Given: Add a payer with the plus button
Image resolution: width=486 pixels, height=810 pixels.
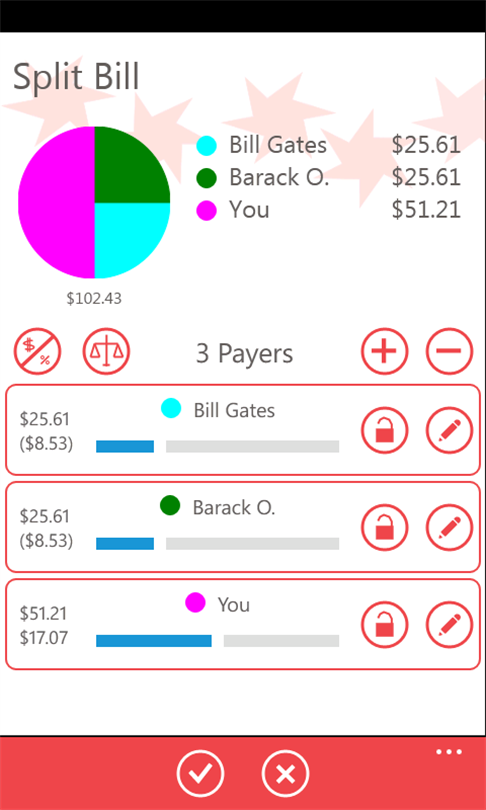Looking at the screenshot, I should point(385,351).
